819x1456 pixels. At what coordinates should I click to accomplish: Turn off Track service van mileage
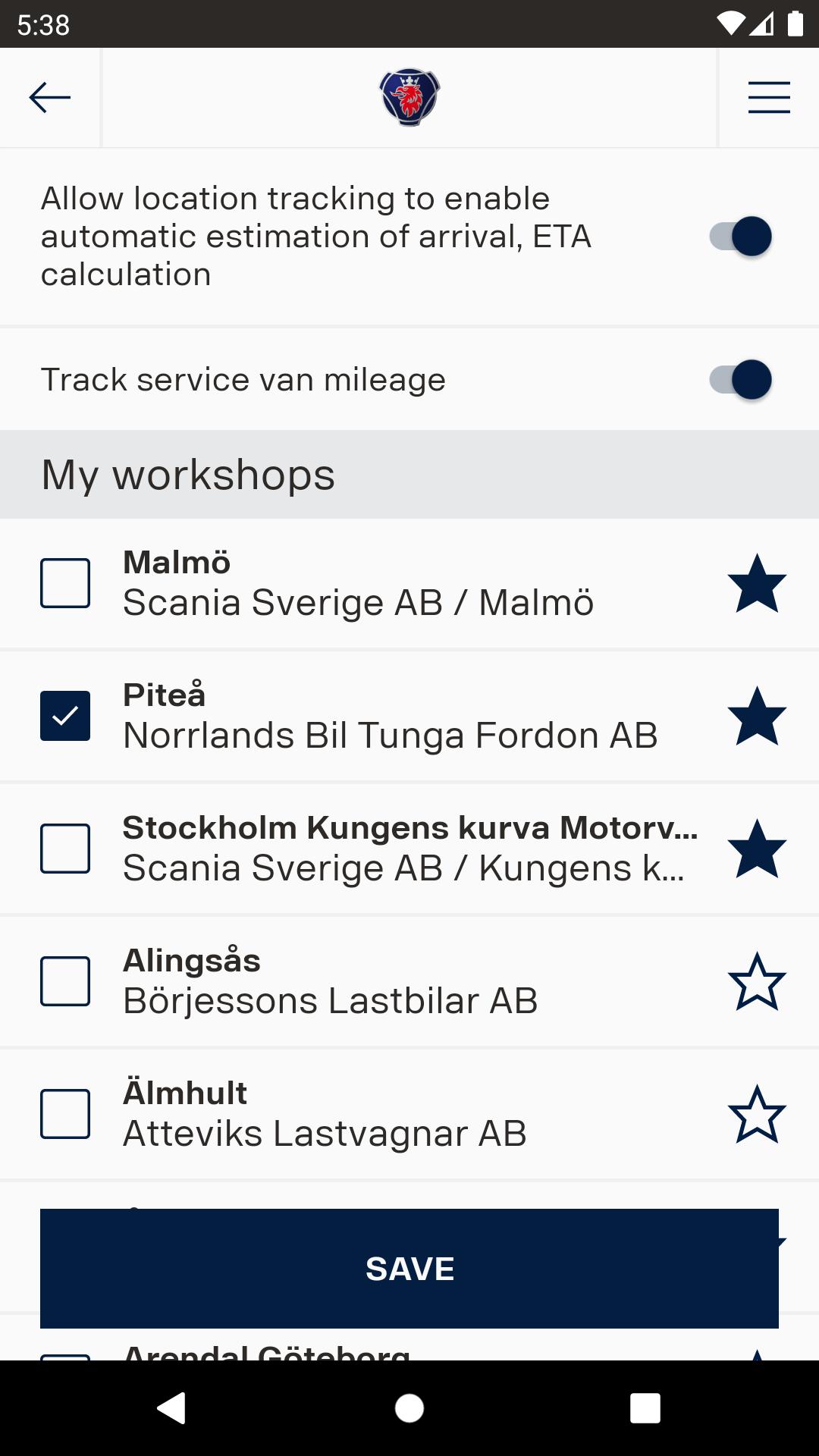(741, 379)
